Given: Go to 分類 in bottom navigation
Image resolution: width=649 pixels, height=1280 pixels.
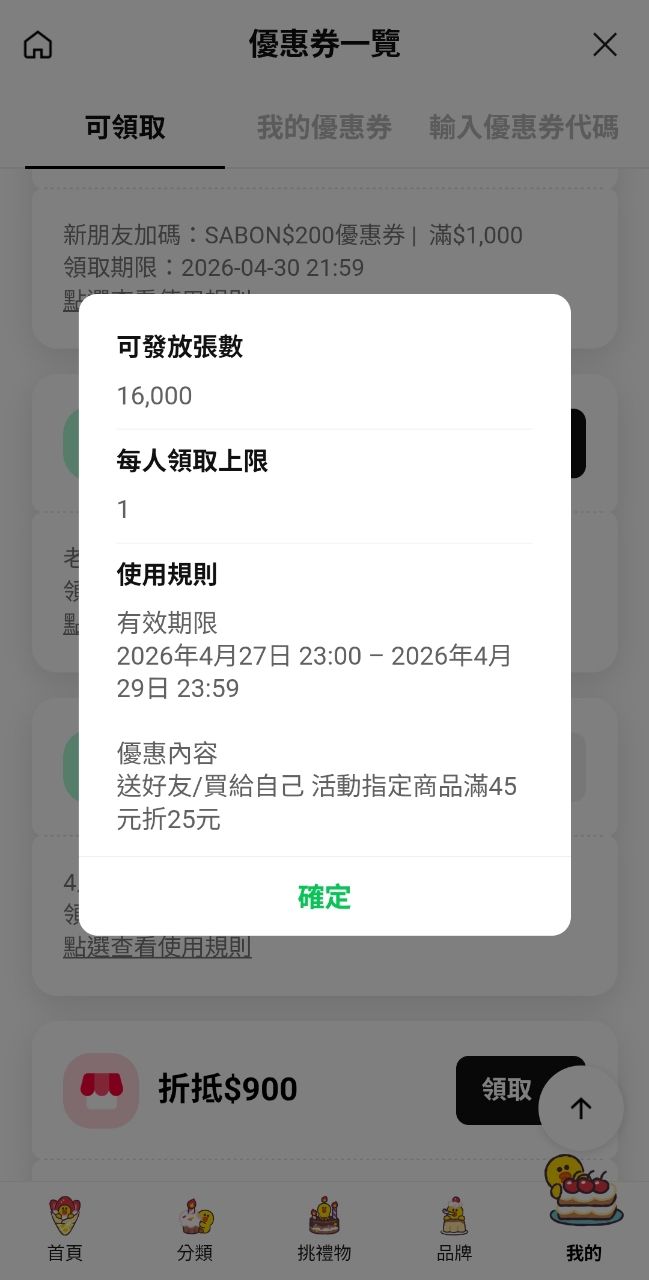Looking at the screenshot, I should (x=195, y=1229).
